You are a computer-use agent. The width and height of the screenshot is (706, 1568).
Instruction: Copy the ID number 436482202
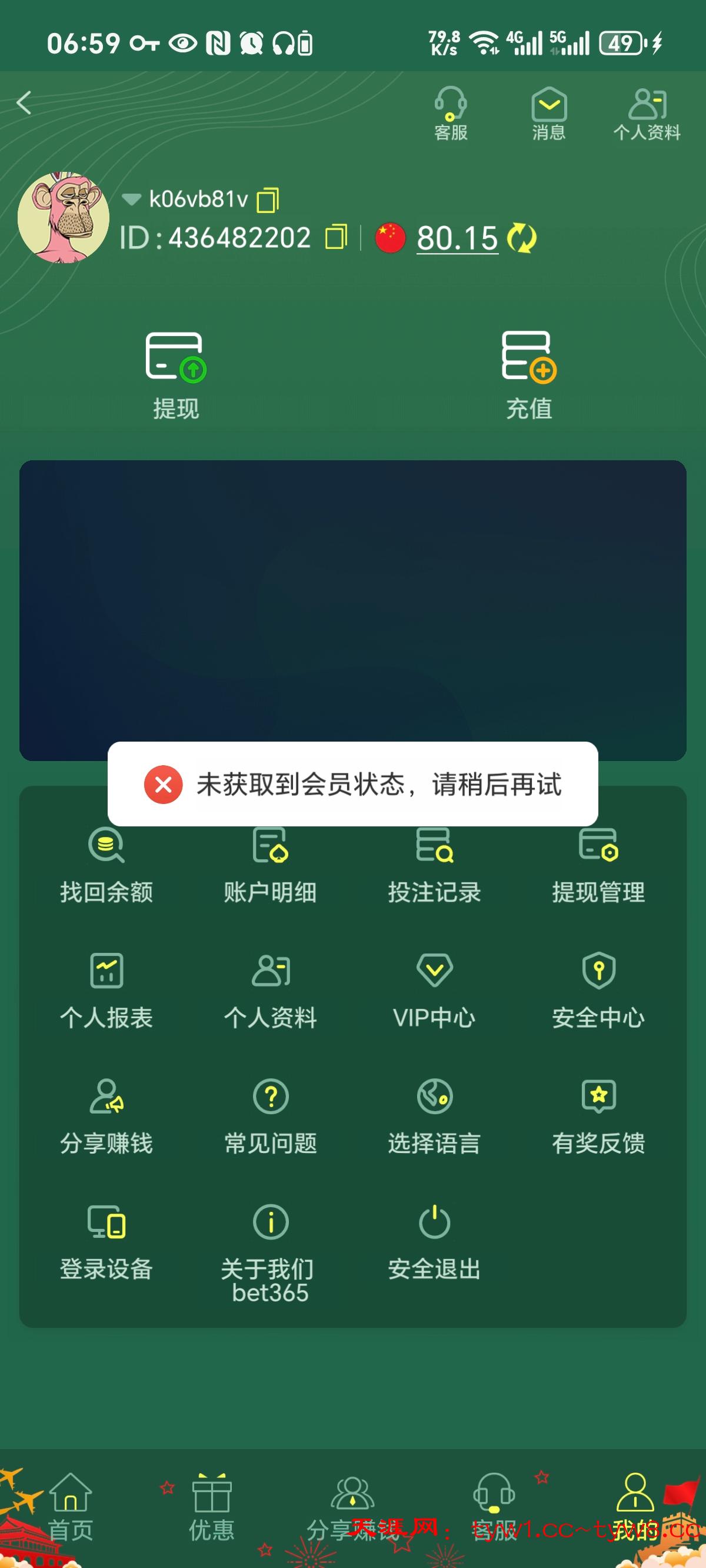pos(336,237)
